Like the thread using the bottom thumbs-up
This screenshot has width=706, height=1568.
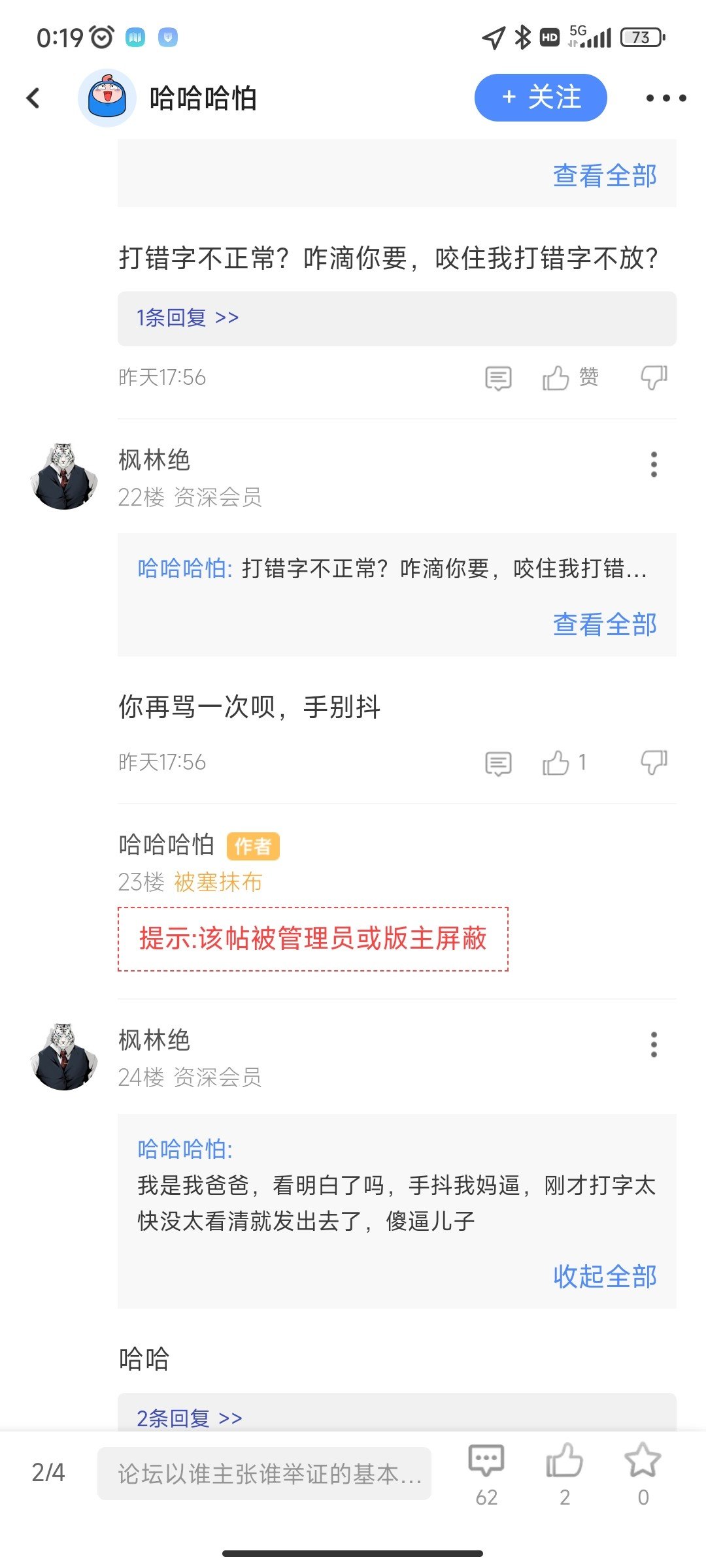click(564, 1462)
